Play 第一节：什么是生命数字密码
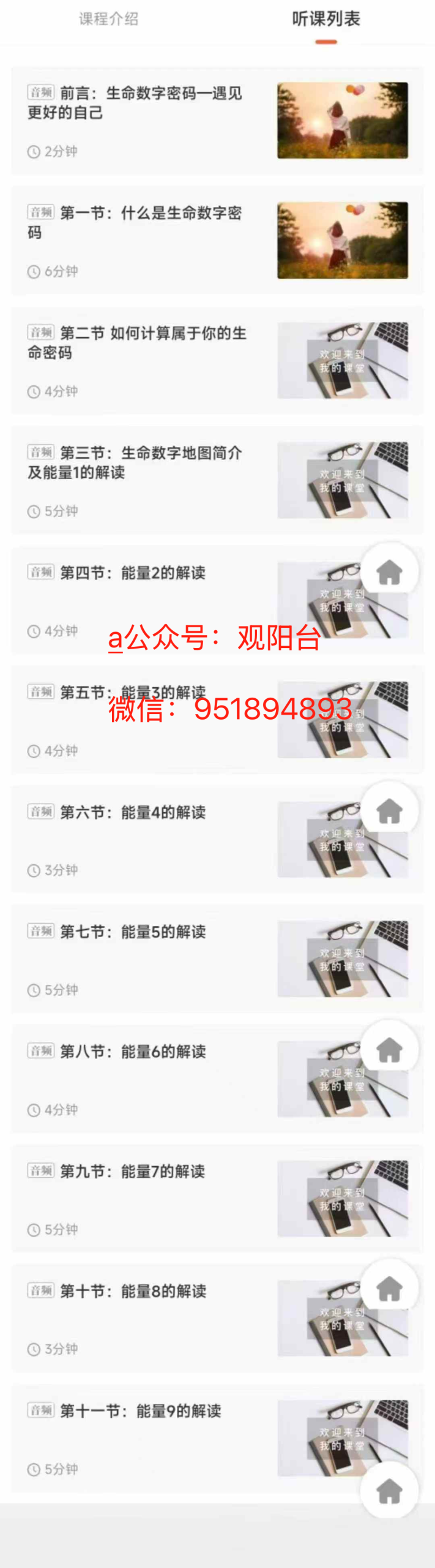 [135, 222]
